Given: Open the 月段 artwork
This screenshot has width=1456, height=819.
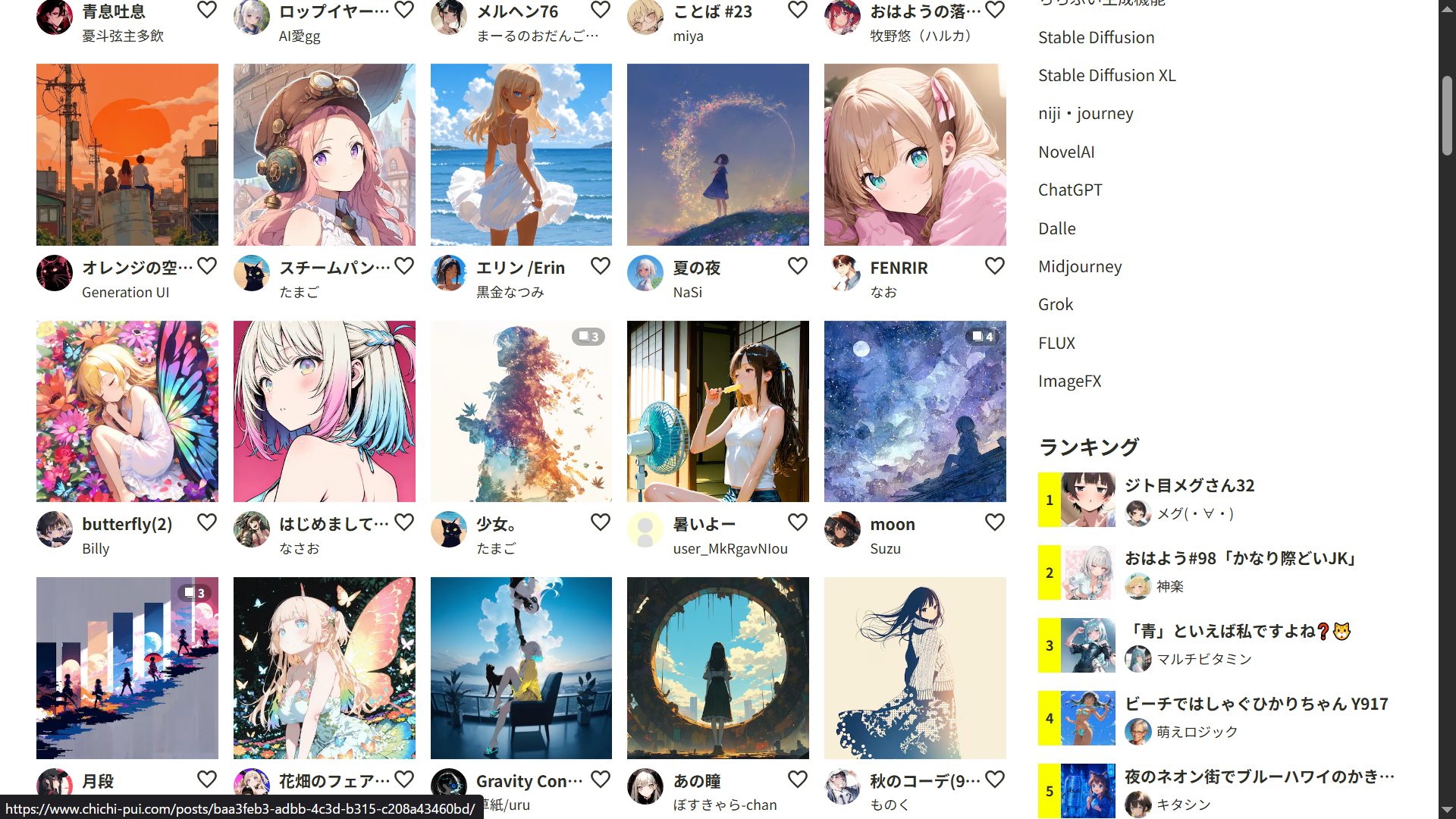Looking at the screenshot, I should click(127, 667).
